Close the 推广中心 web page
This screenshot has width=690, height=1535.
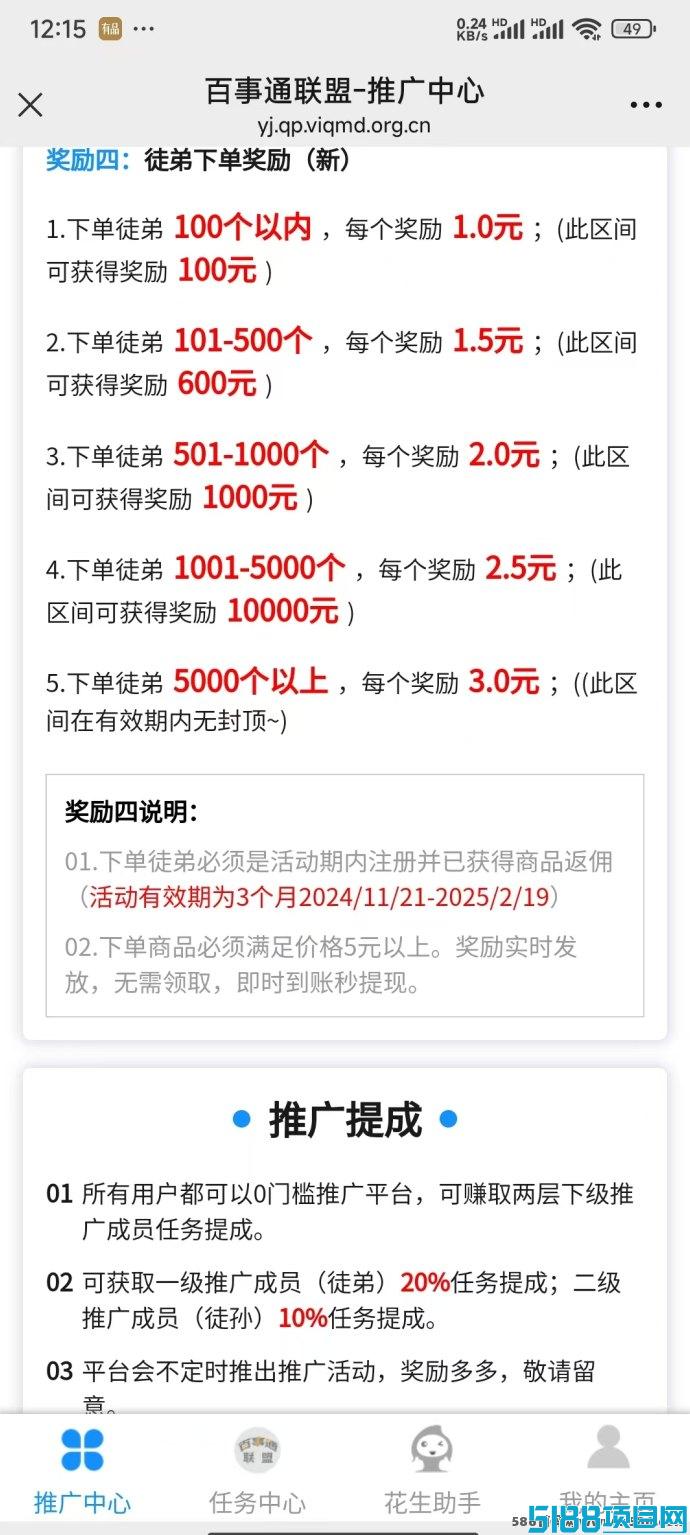point(31,104)
